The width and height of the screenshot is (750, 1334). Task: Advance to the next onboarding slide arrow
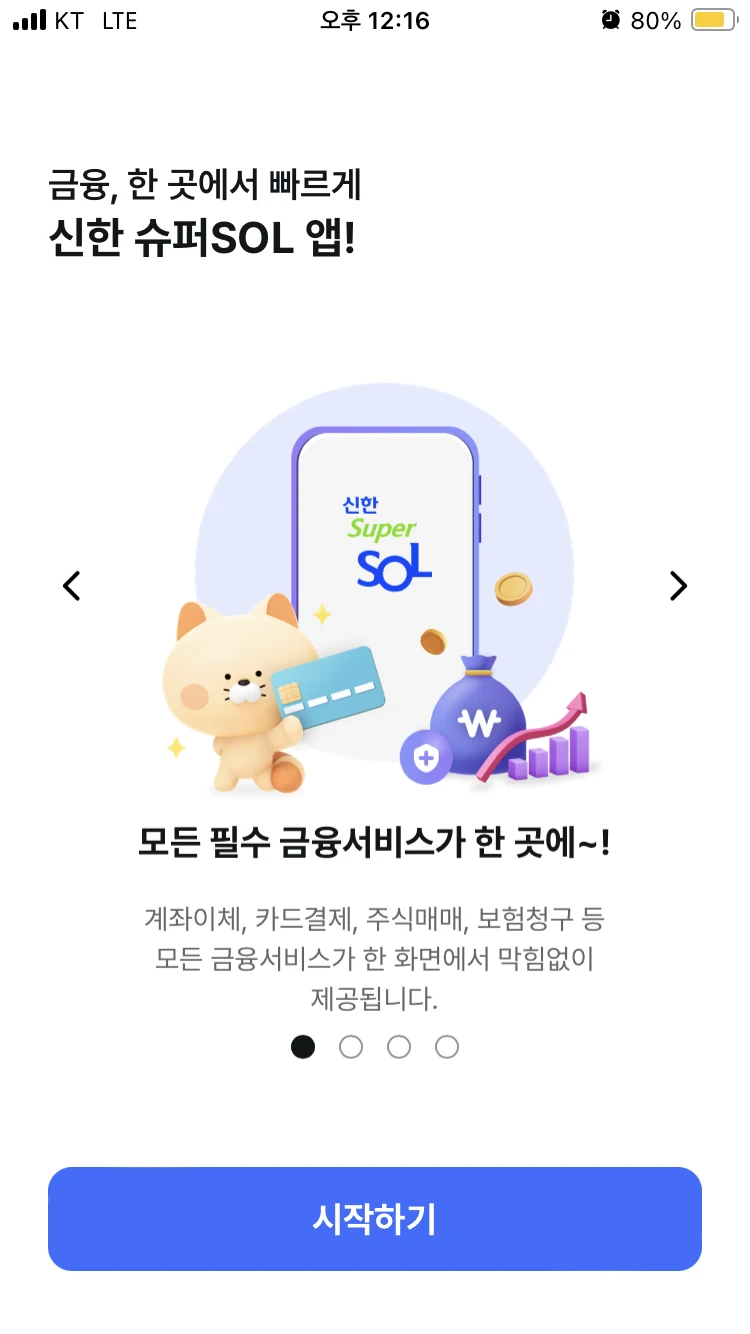[x=678, y=586]
